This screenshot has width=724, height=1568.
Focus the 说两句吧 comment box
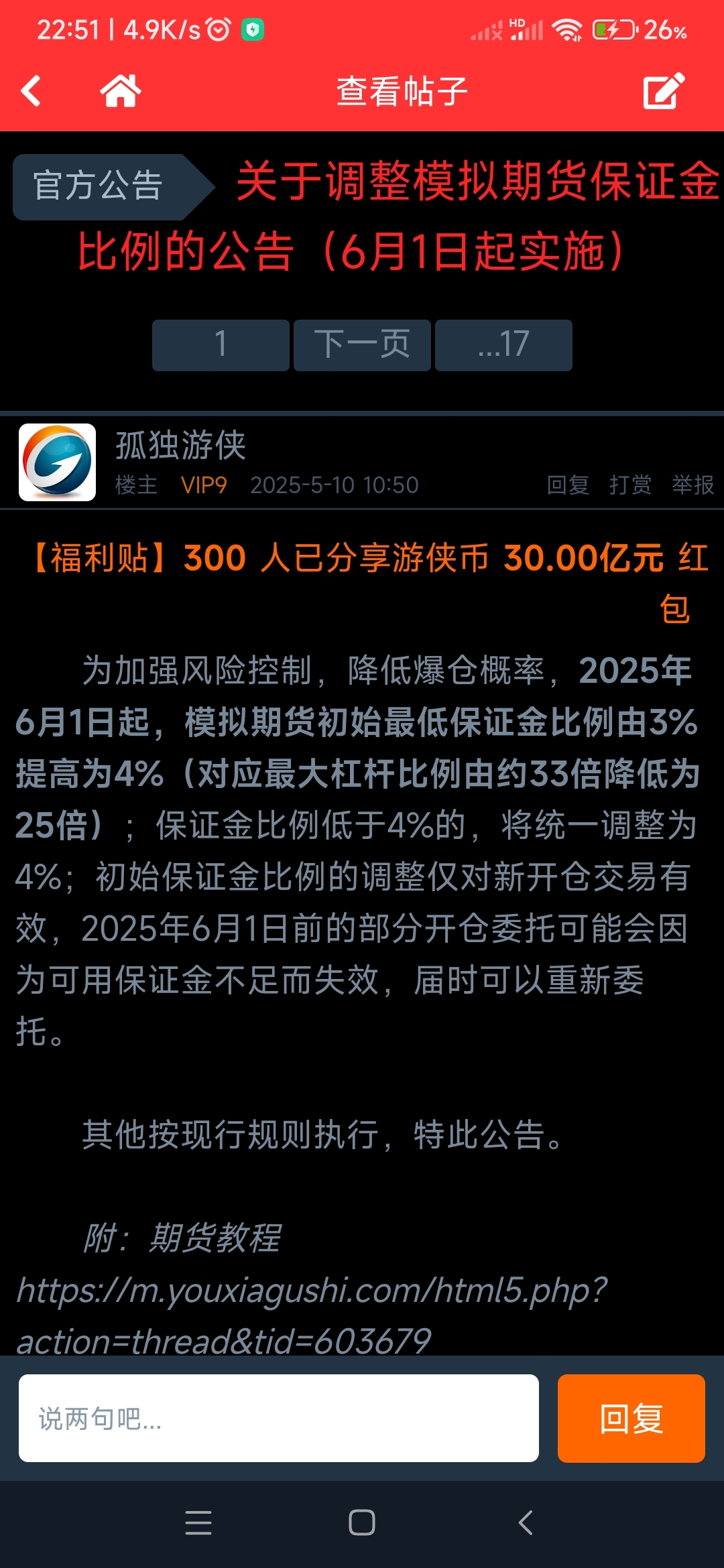click(279, 1419)
